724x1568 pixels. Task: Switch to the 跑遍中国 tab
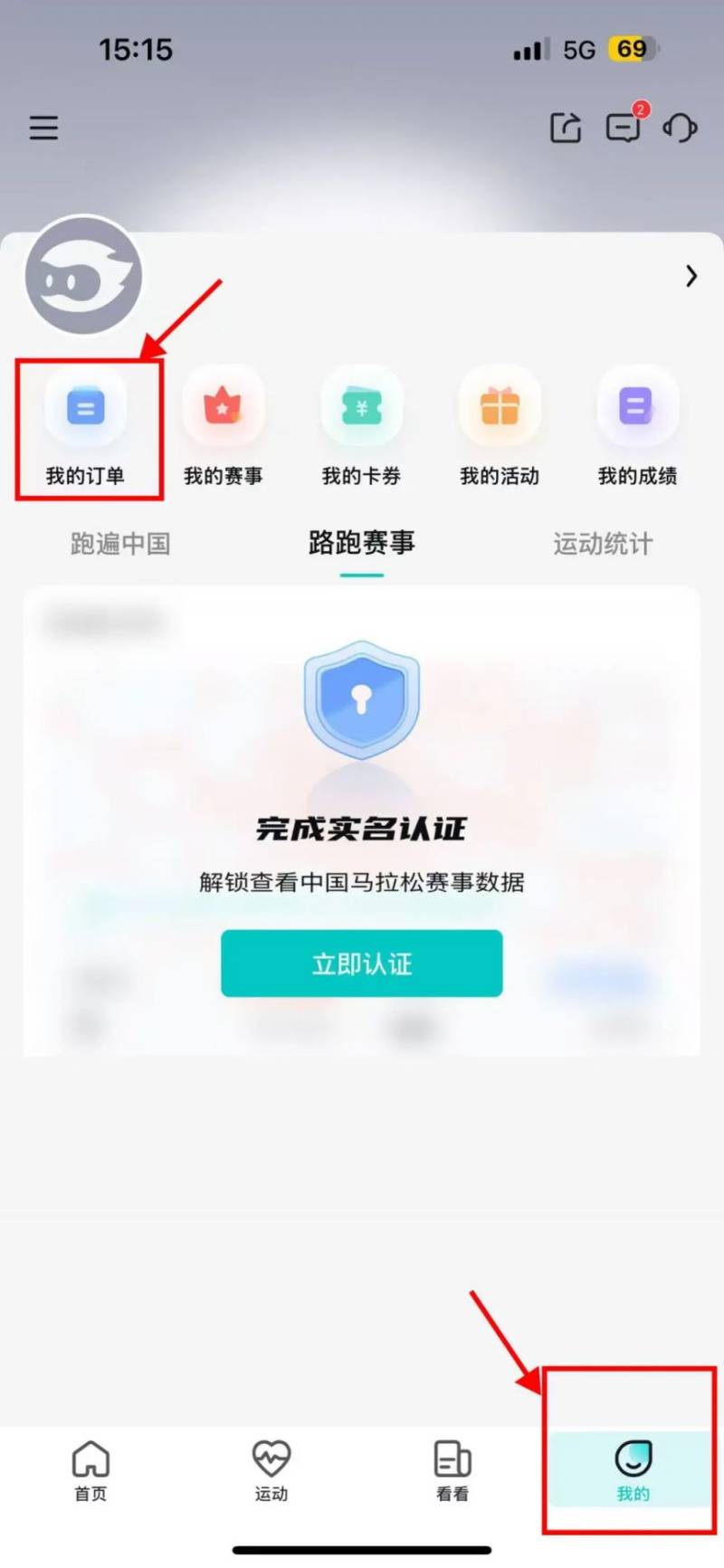pyautogui.click(x=119, y=543)
